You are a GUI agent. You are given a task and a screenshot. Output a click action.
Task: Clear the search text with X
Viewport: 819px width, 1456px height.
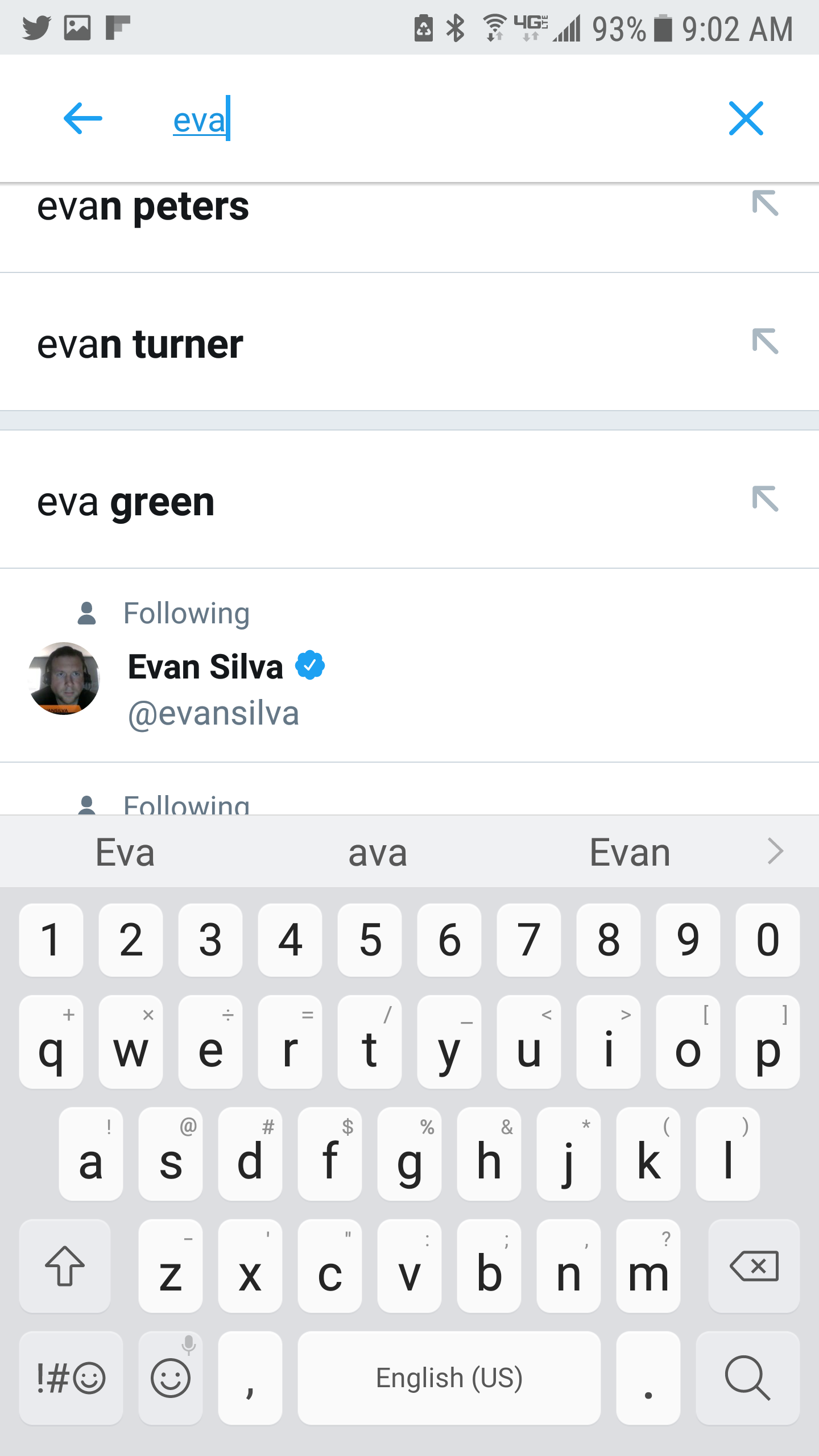[746, 118]
